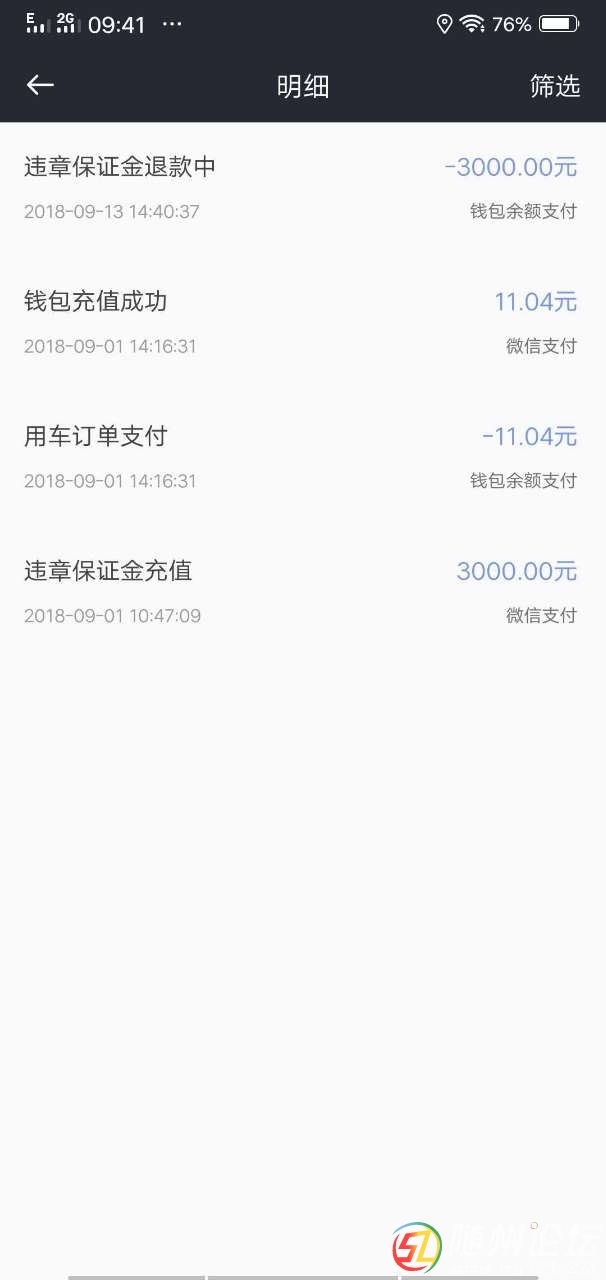Open the 筛选 filter option

coord(554,87)
